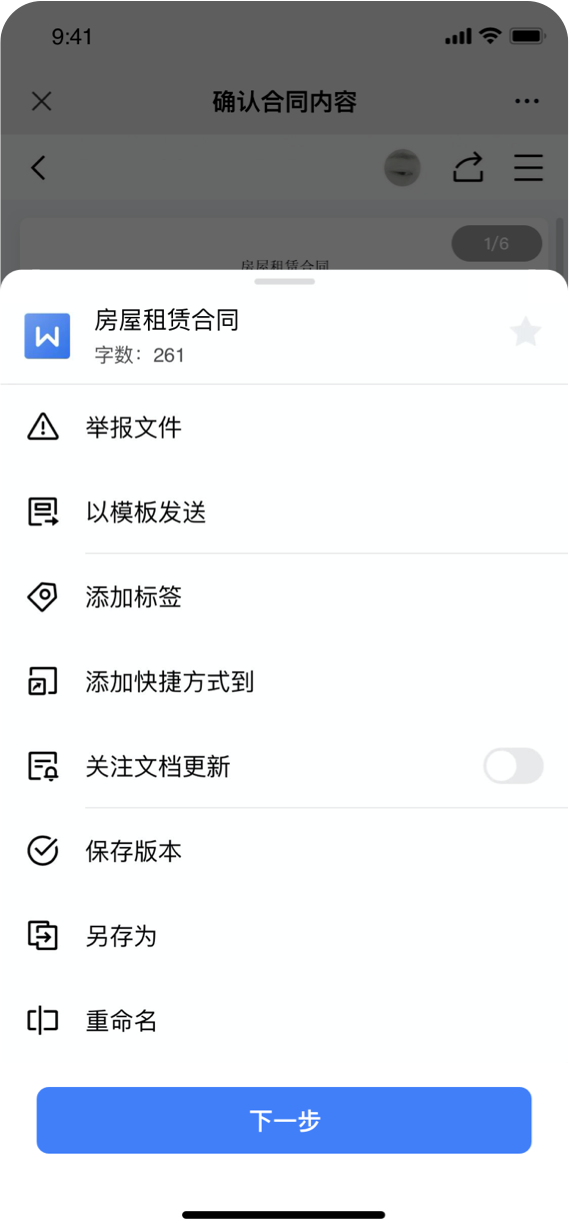Open the three-dot overflow menu
Screen dimensions: 569x1231
click(x=527, y=101)
